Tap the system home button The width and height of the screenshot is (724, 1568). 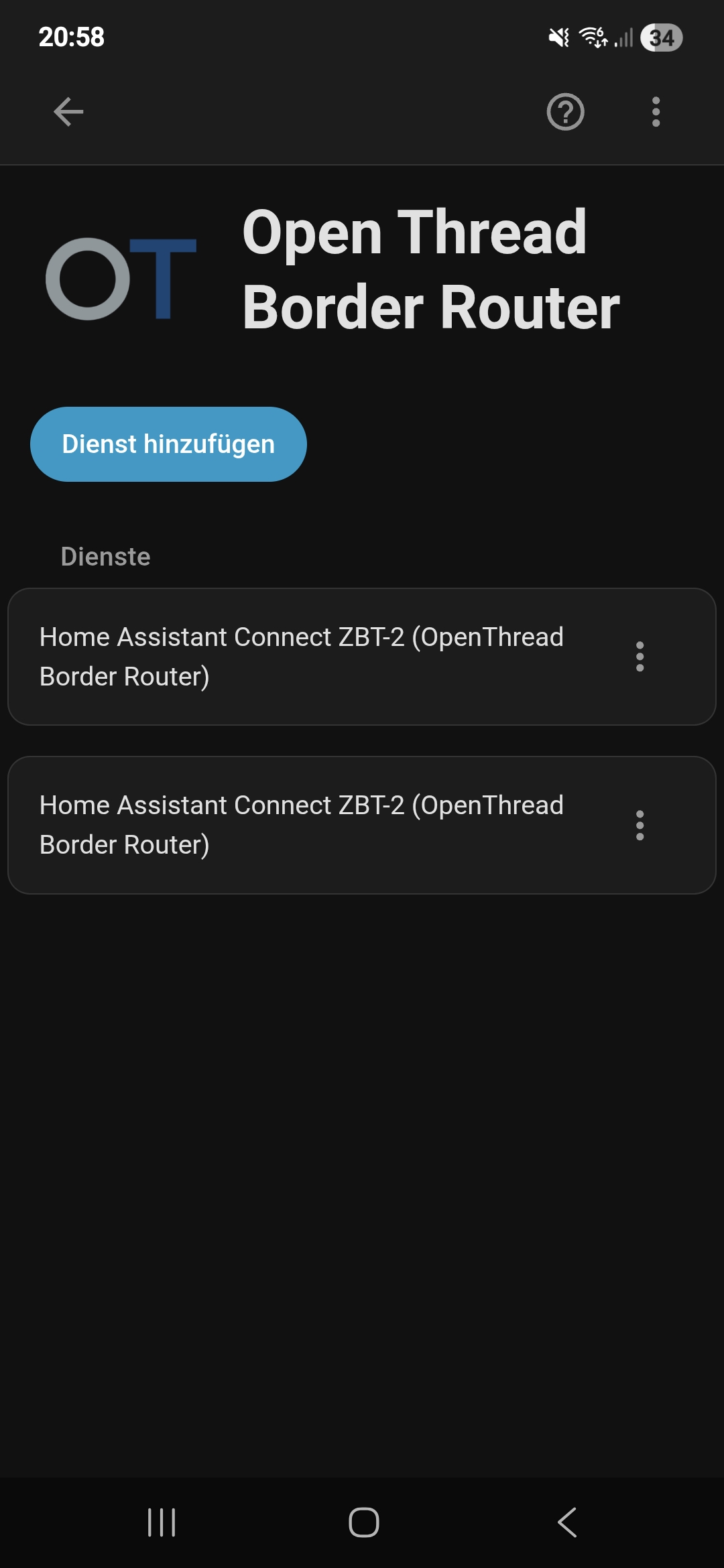click(x=363, y=1522)
